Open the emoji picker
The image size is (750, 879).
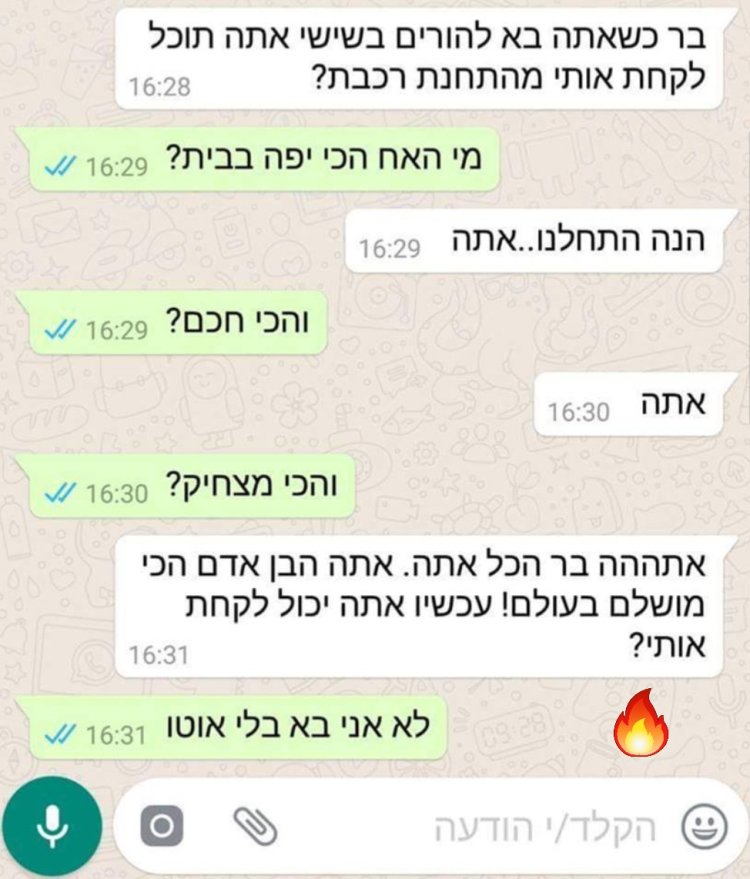click(704, 827)
